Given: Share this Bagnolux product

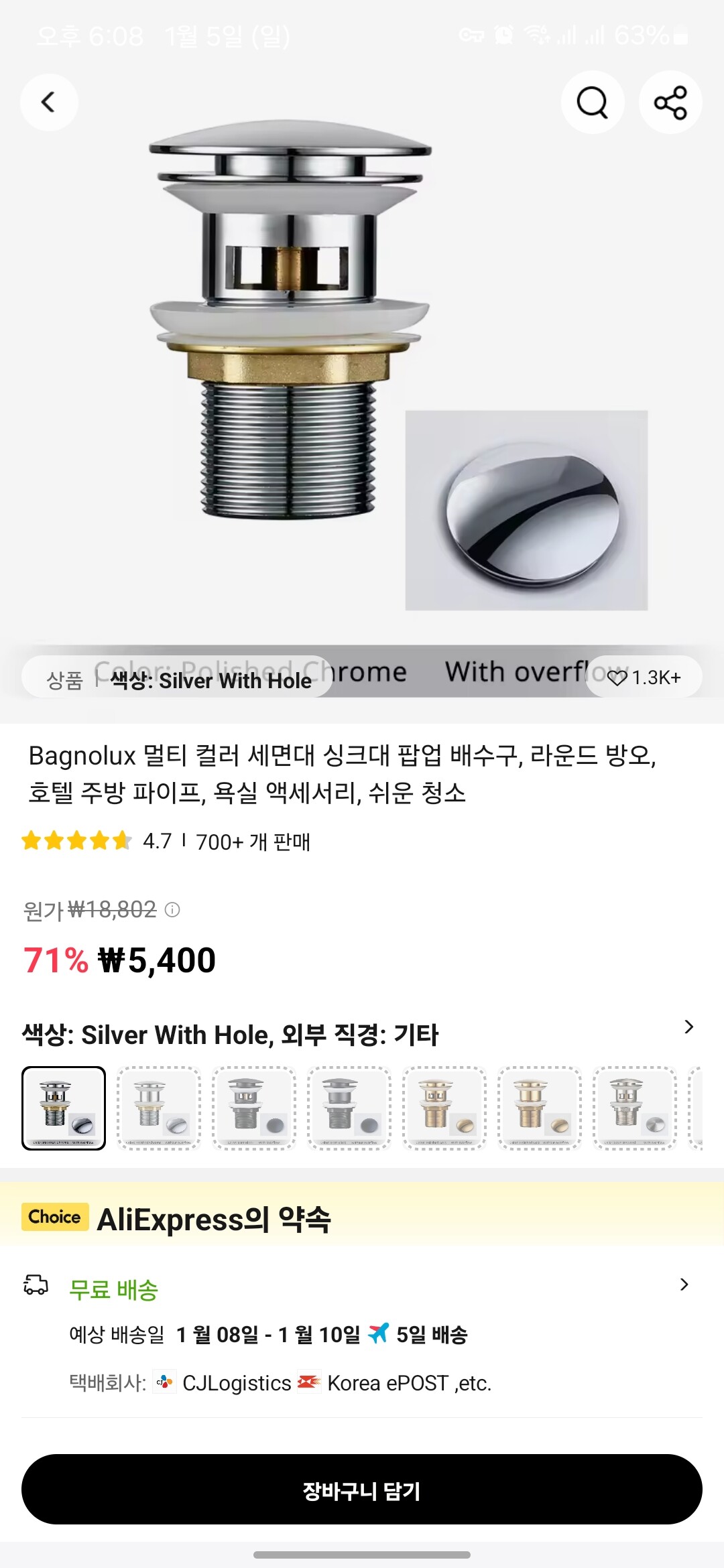Looking at the screenshot, I should [x=670, y=103].
